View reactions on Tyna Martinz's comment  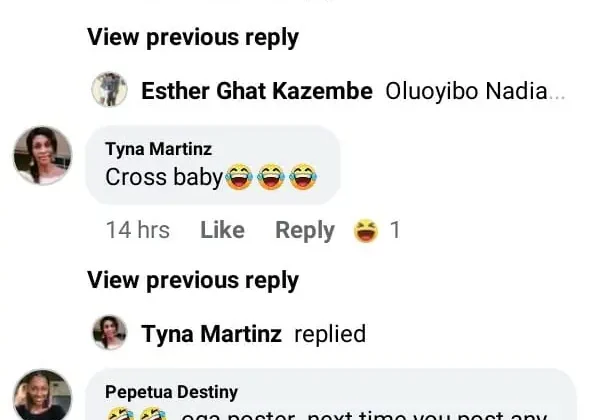pyautogui.click(x=377, y=231)
